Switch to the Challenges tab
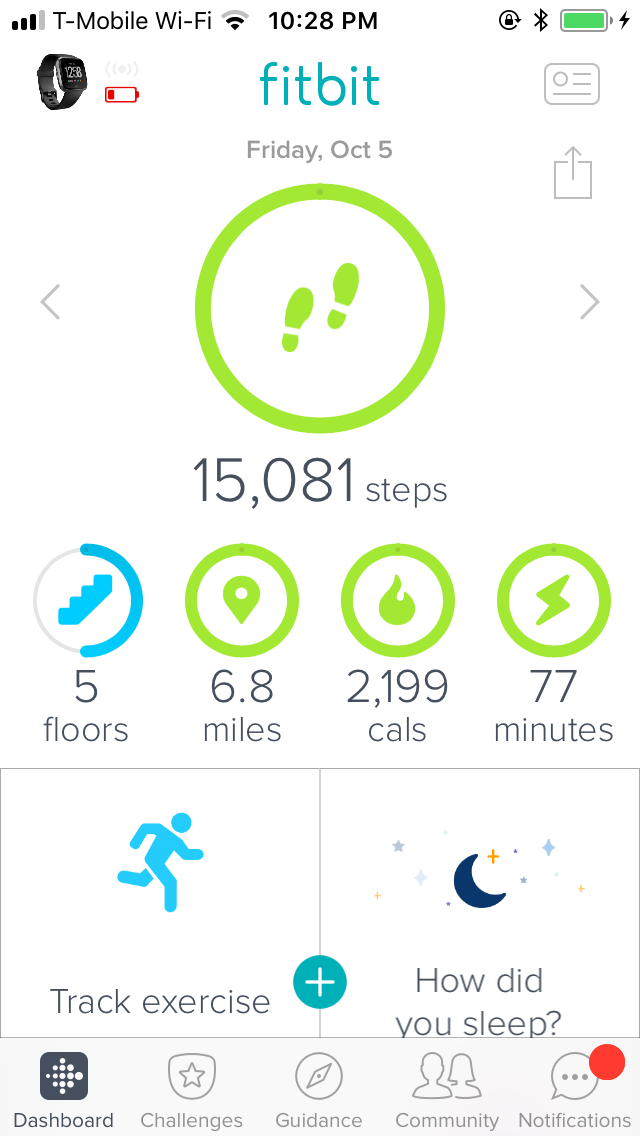The height and width of the screenshot is (1136, 640). click(191, 1089)
